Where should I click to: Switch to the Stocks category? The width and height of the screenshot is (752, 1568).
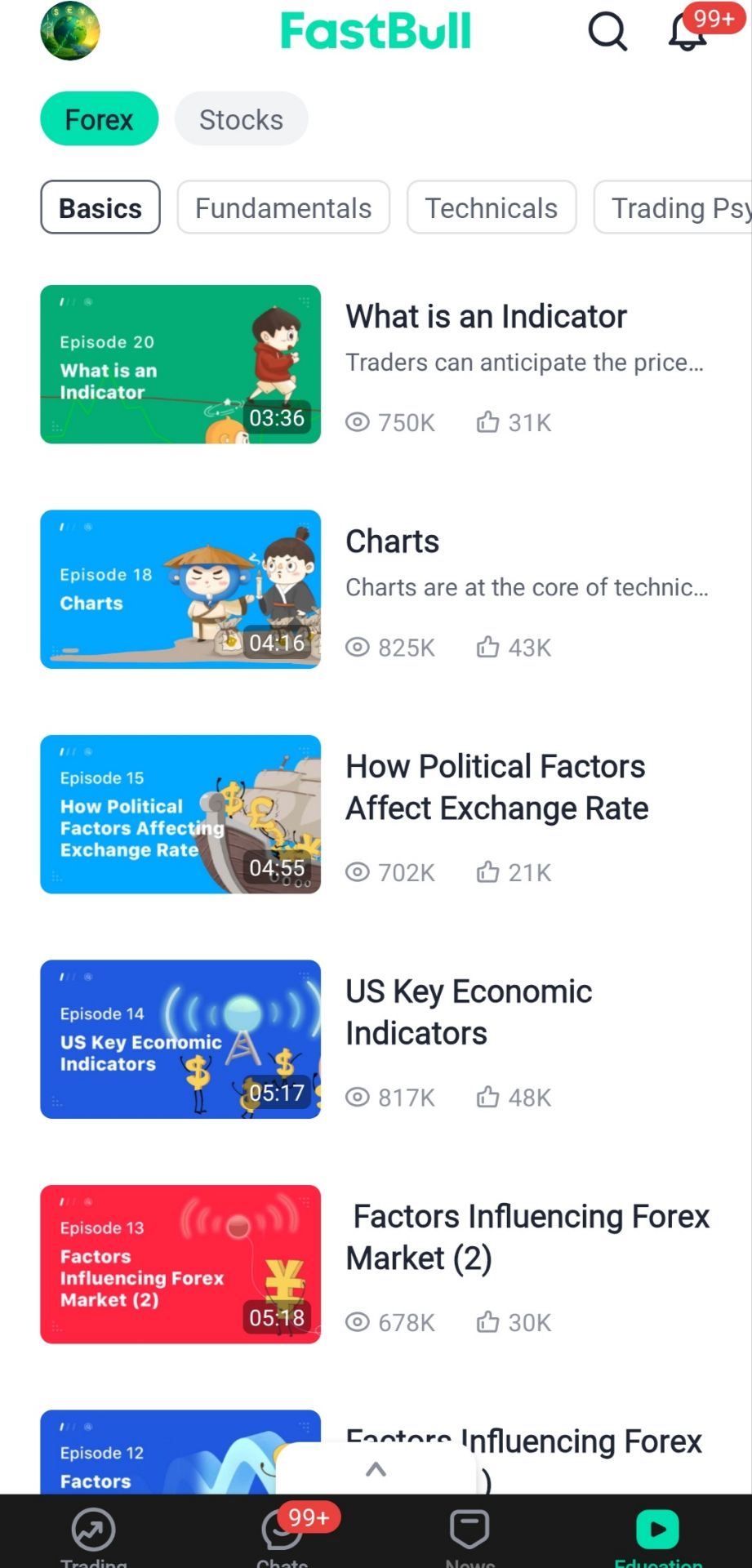pyautogui.click(x=241, y=119)
